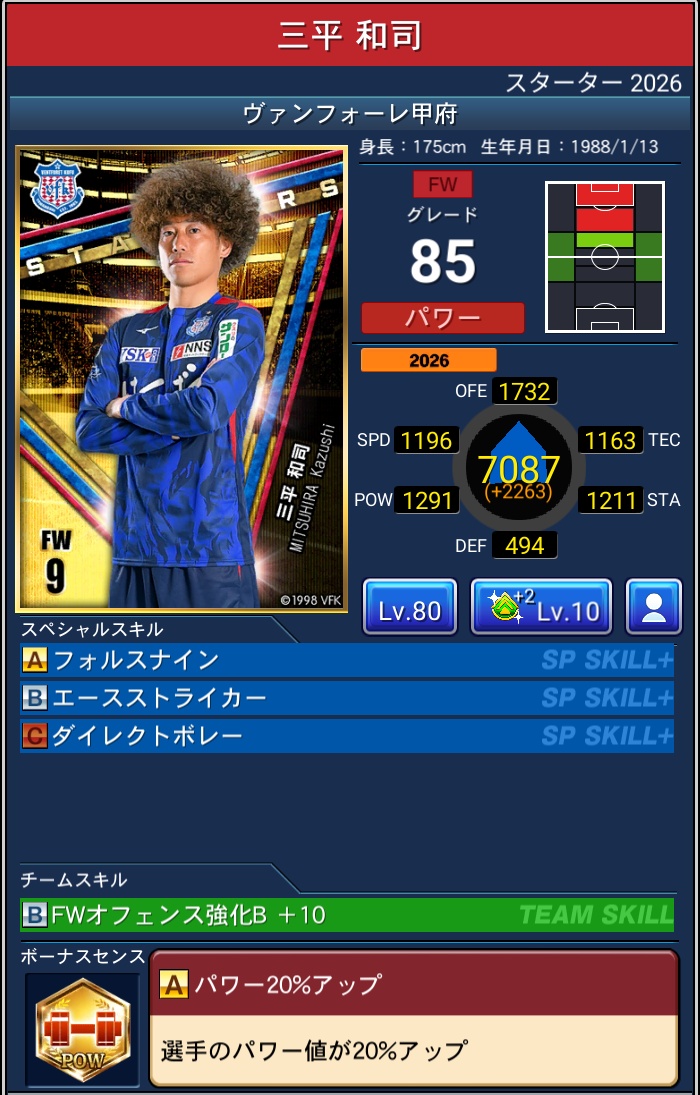This screenshot has height=1095, width=700.
Task: View フォルスナイン special skill details
Action: (346, 660)
